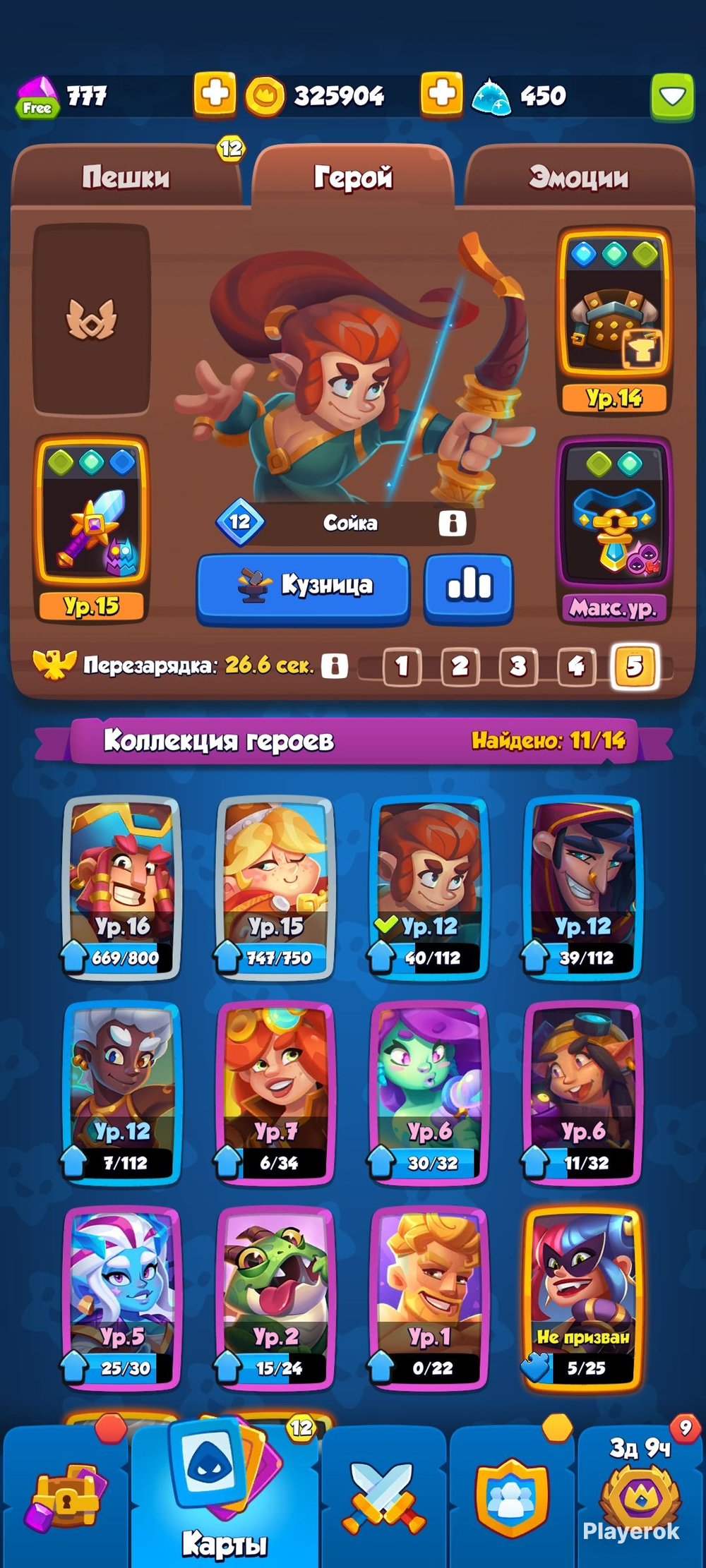Open the hero statistics chart button
706x1568 pixels.
coord(468,586)
